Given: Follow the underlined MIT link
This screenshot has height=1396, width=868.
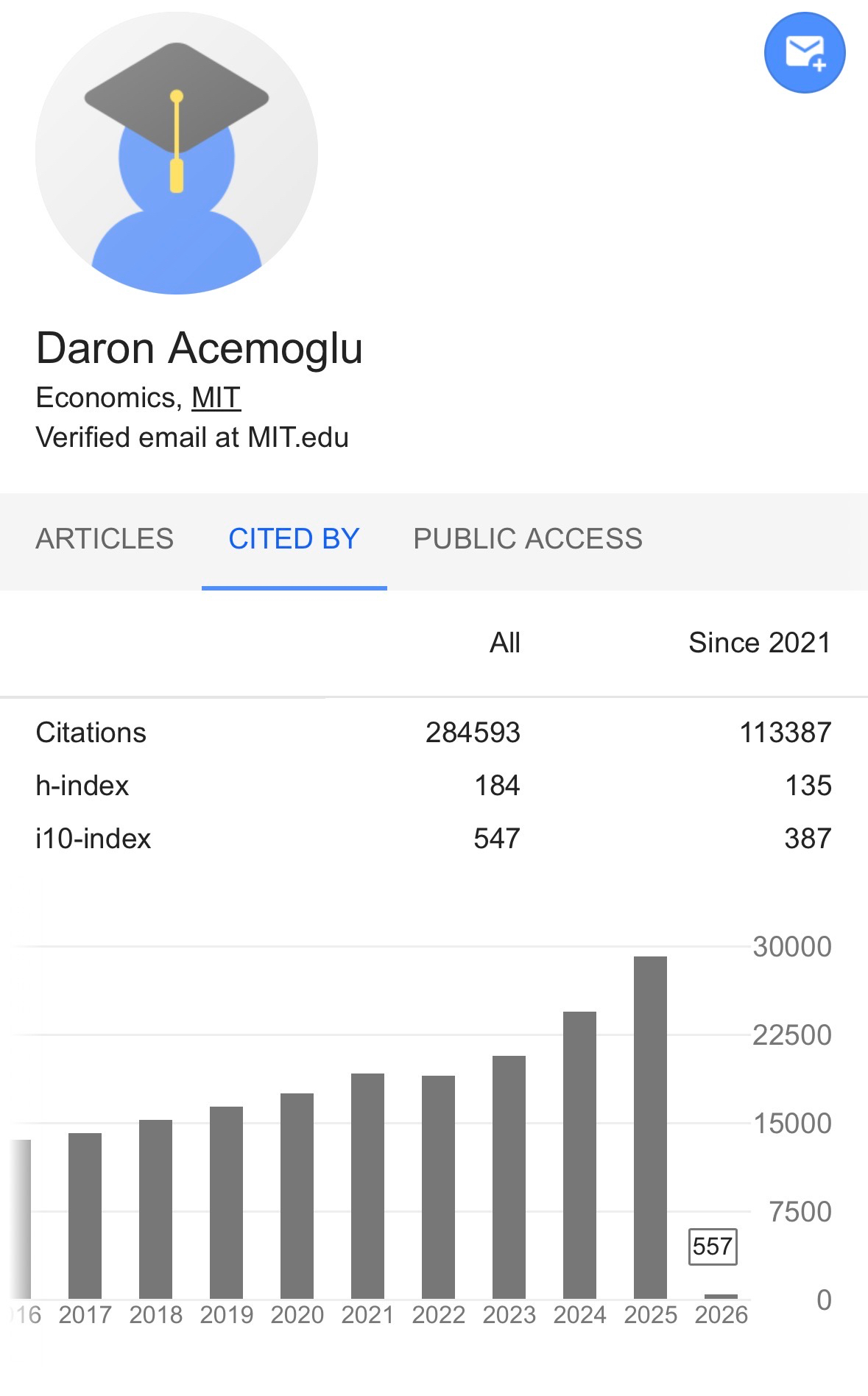Looking at the screenshot, I should [x=216, y=398].
